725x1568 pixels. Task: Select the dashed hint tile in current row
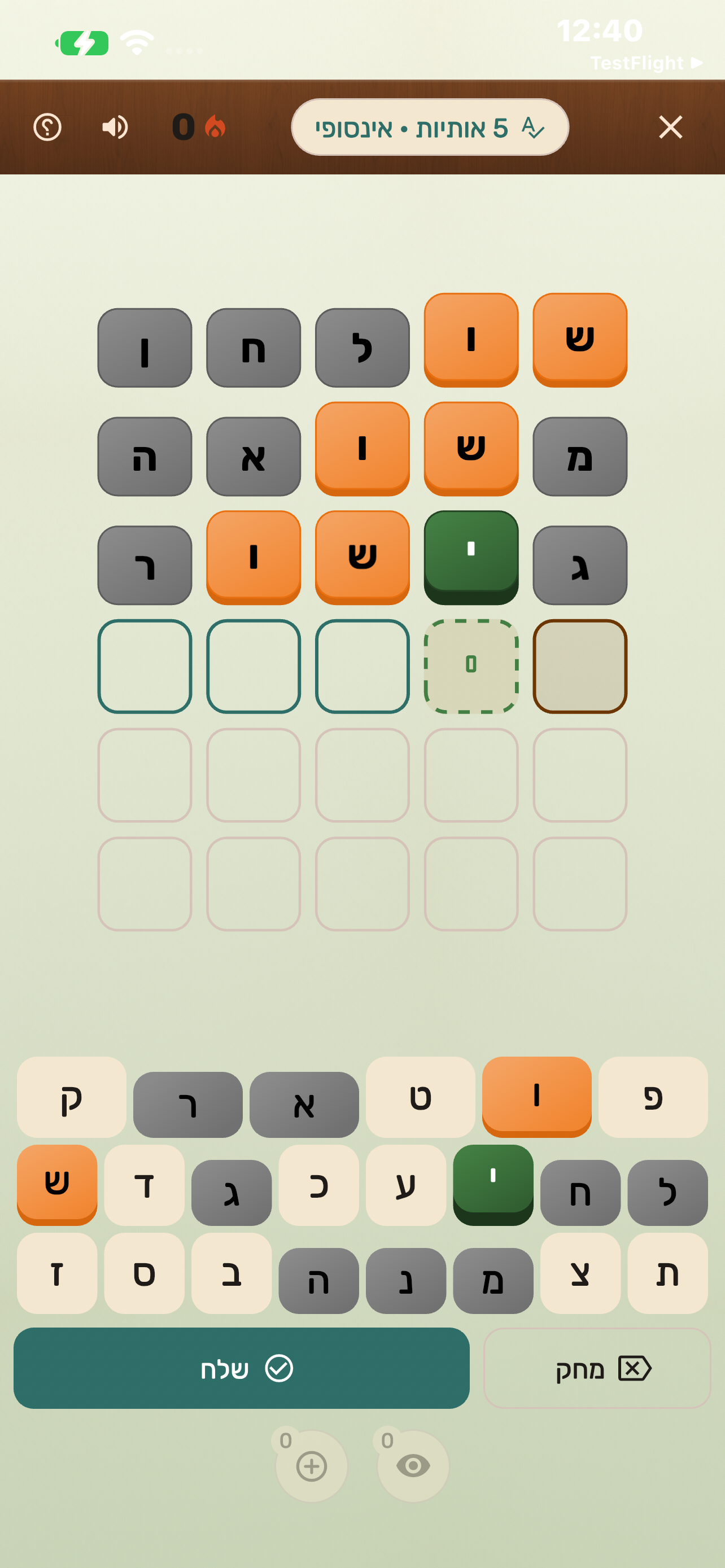(471, 666)
